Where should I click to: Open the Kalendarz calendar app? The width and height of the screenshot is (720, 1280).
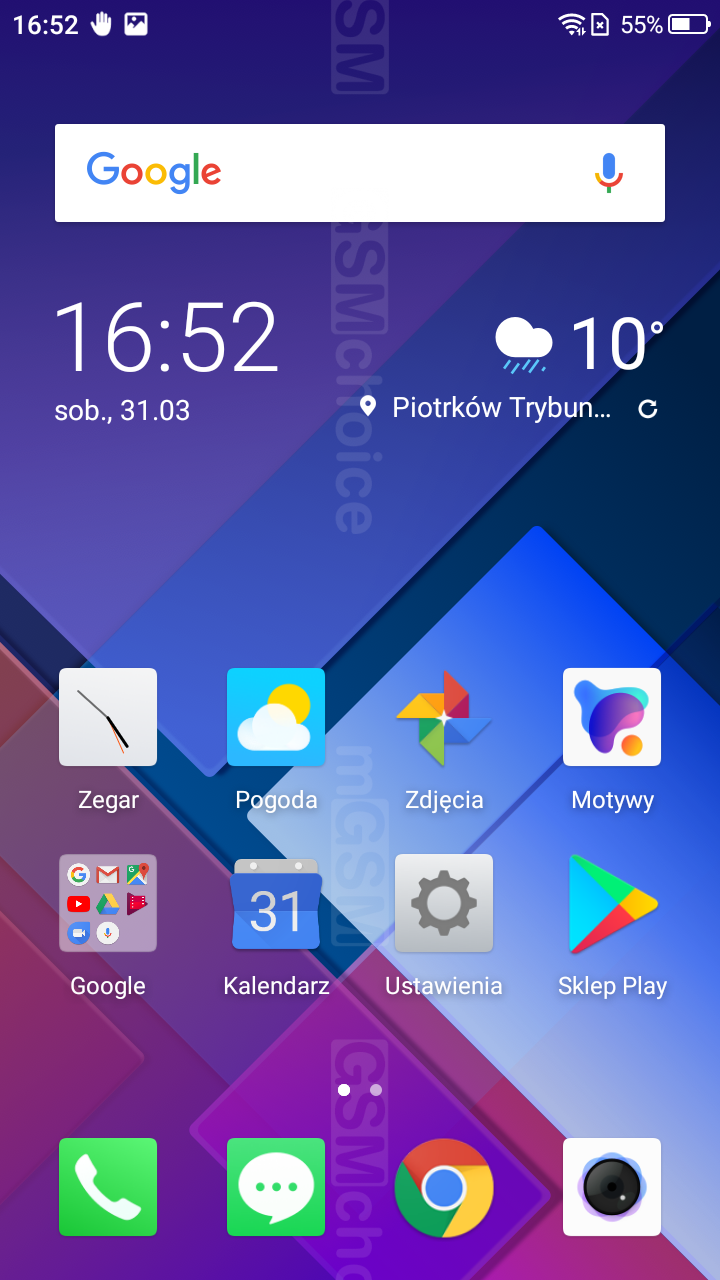click(276, 903)
